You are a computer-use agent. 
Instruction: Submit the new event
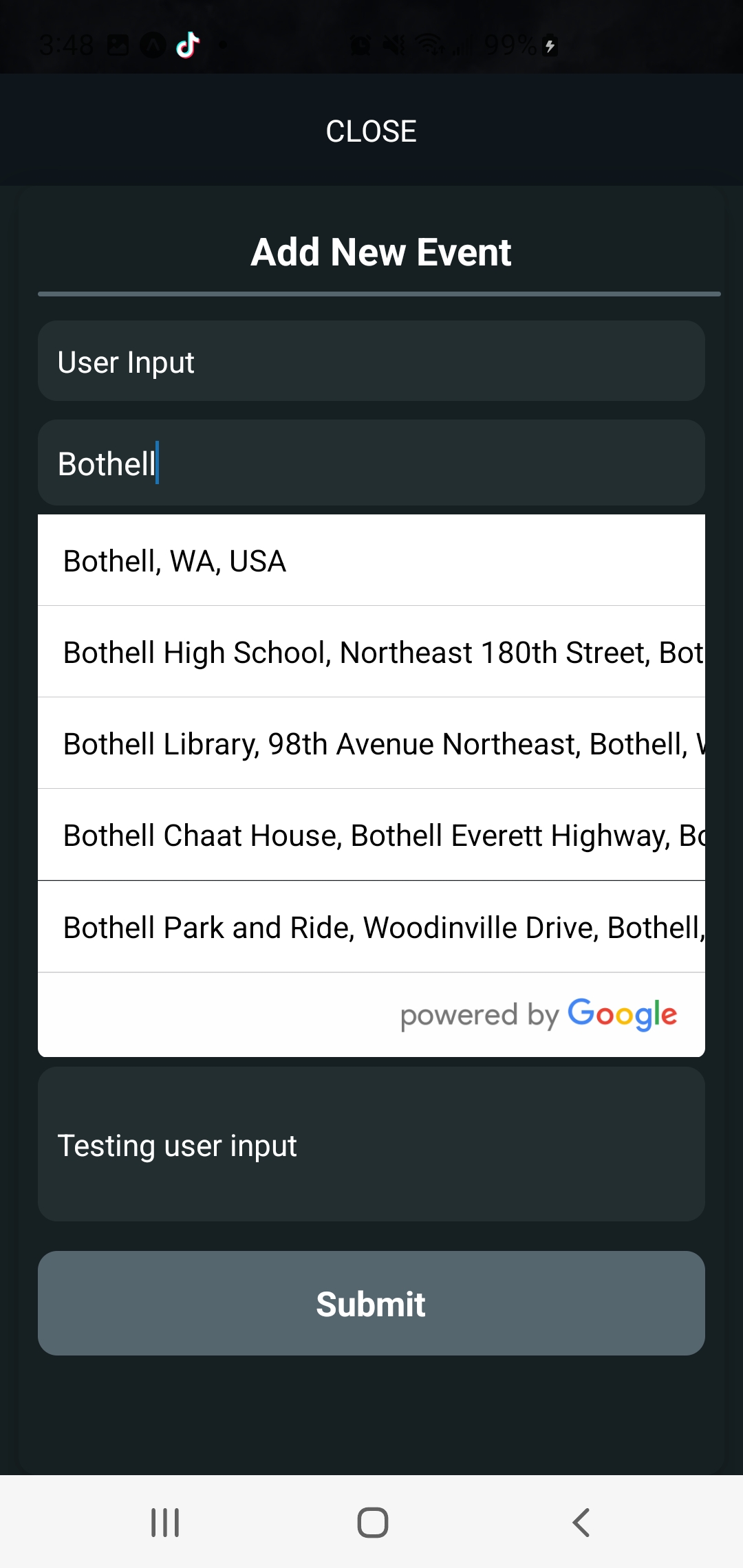coord(371,1303)
